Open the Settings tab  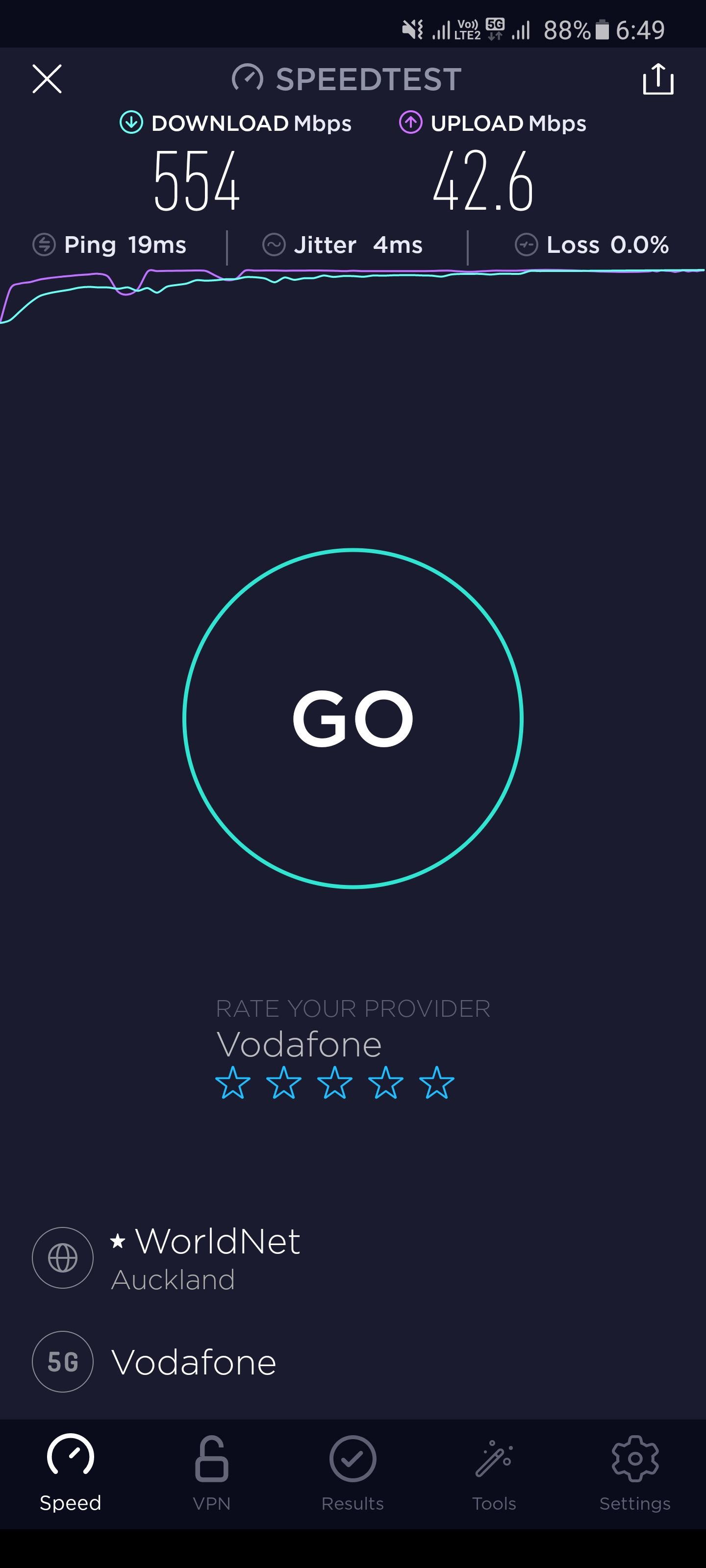635,1473
